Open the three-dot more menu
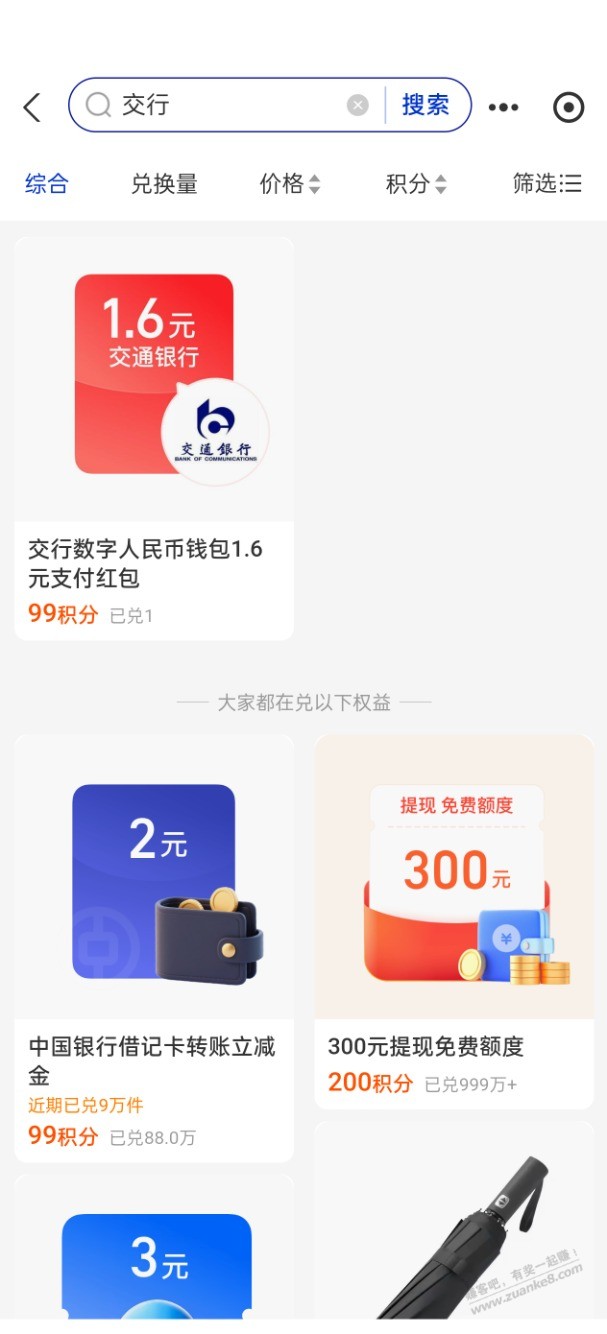This screenshot has width=607, height=1334. click(503, 107)
